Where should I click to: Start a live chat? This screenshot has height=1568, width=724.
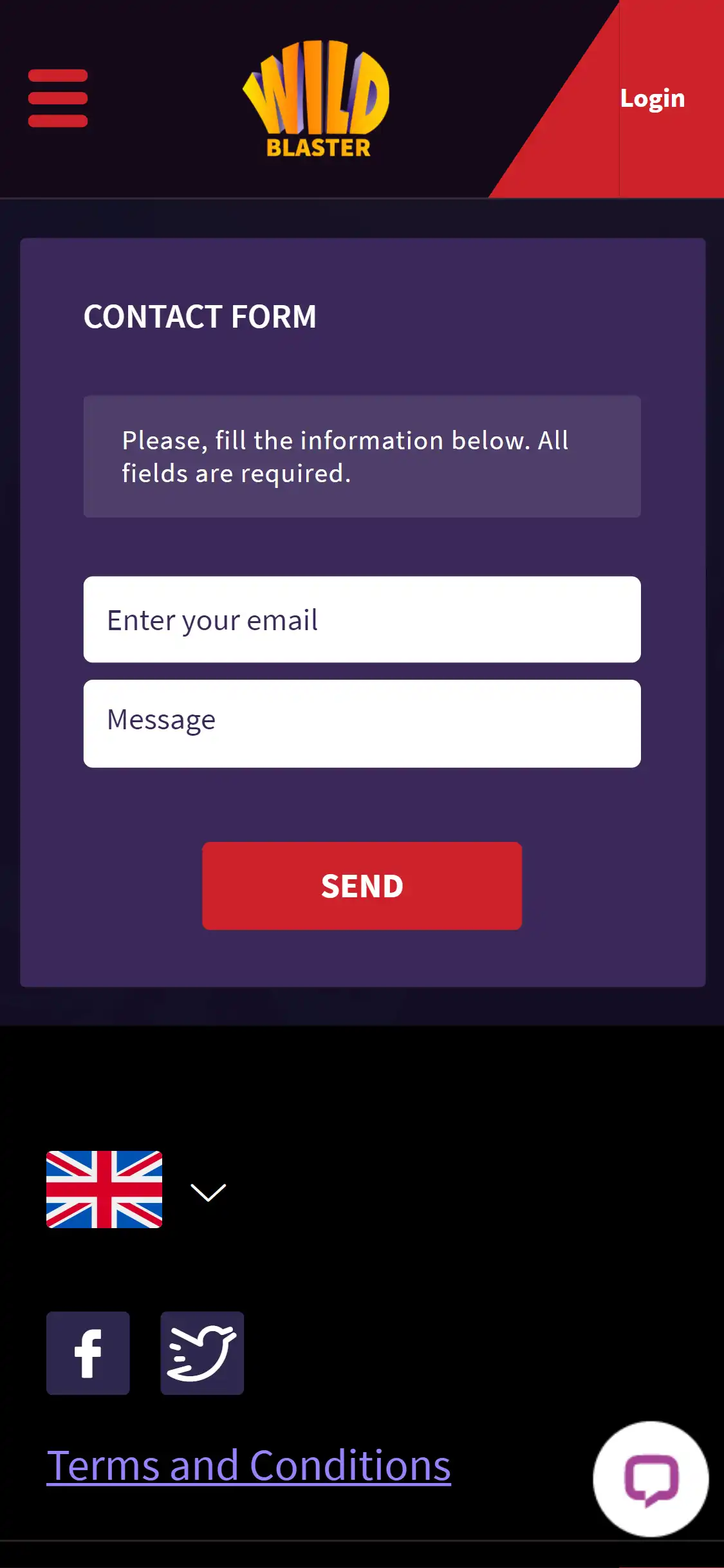coord(651,1479)
